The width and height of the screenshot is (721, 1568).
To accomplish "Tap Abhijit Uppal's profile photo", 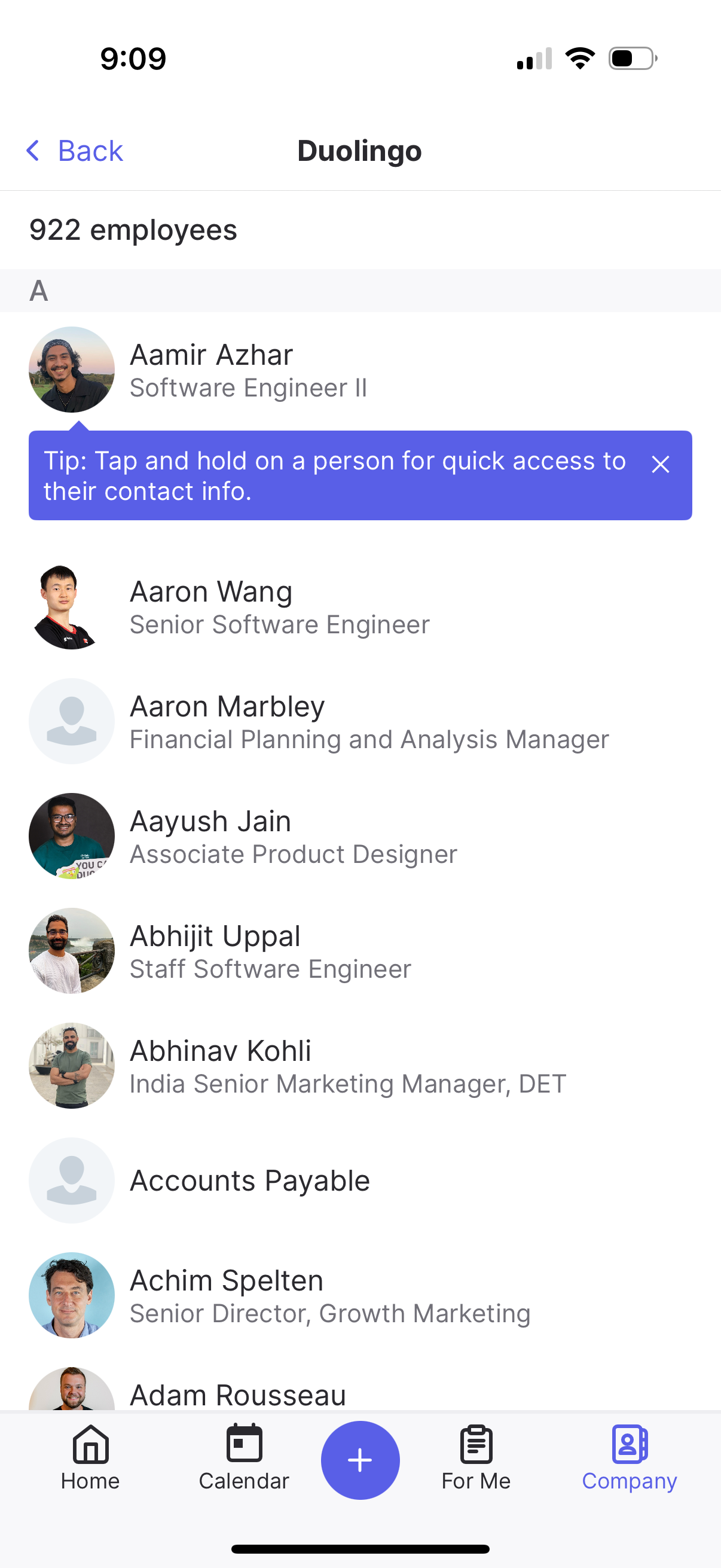I will tap(71, 951).
